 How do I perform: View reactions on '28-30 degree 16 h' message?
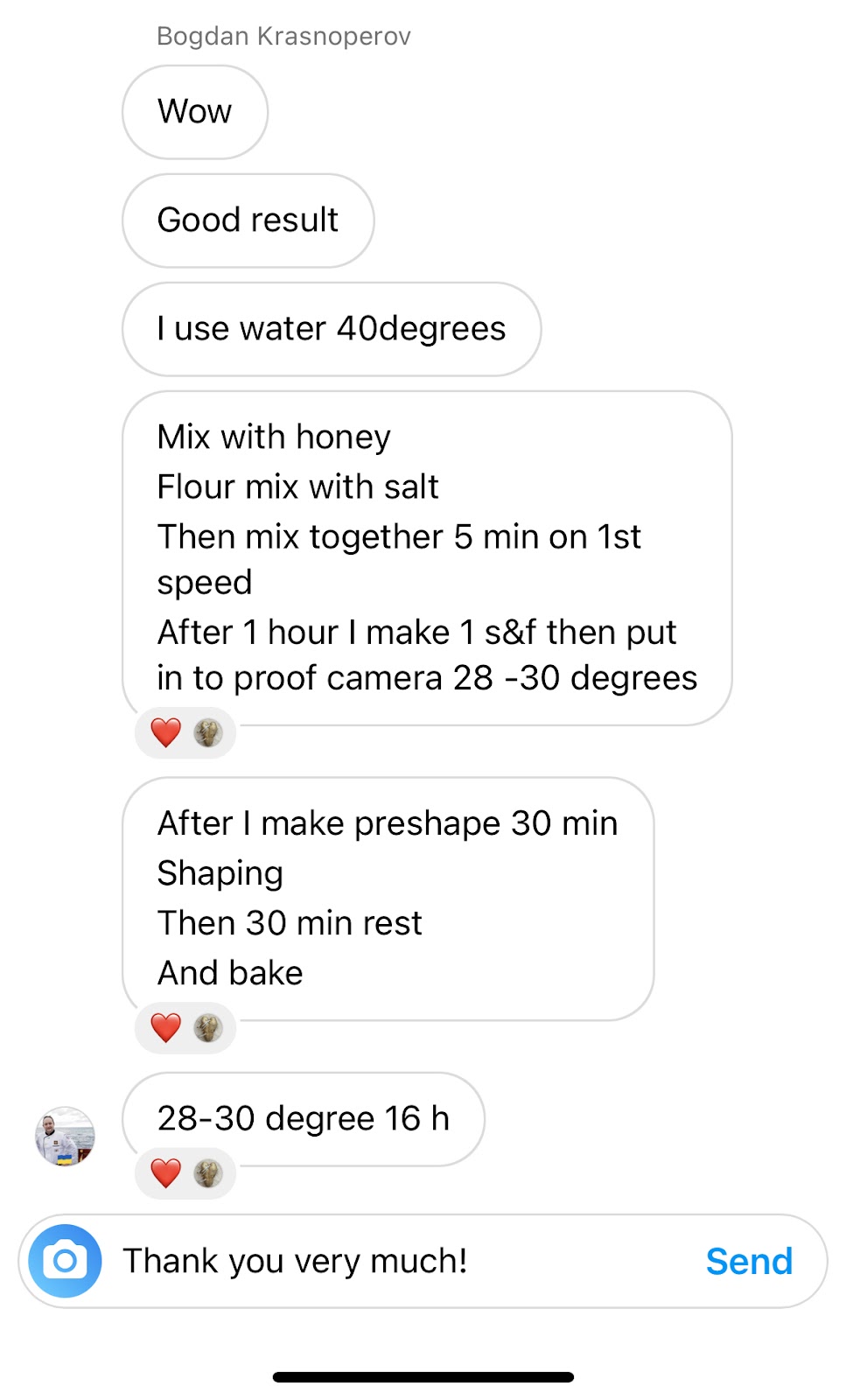(x=185, y=1172)
